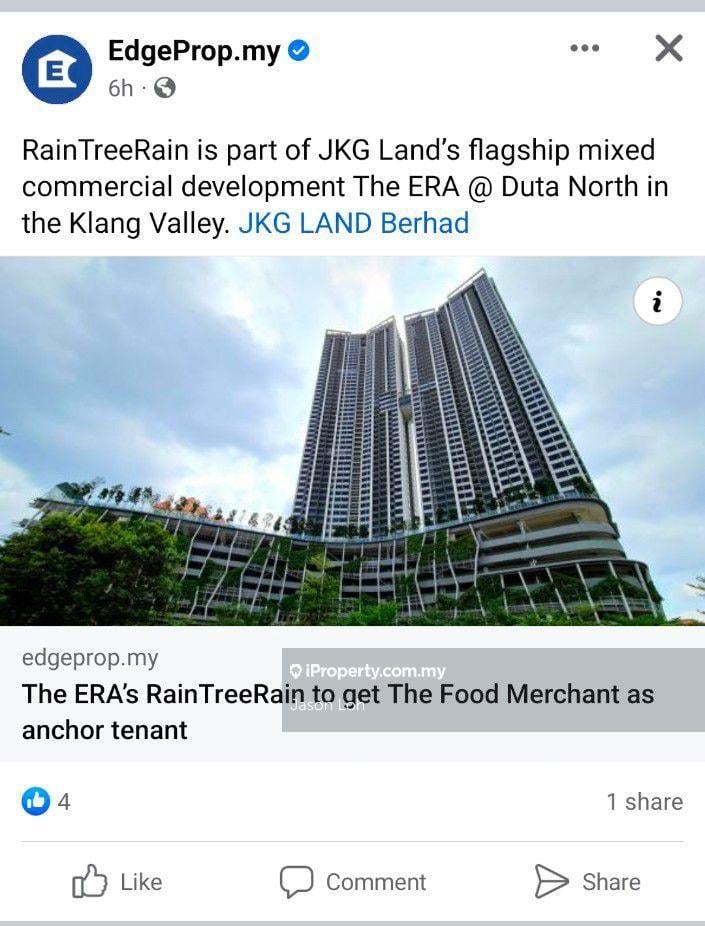View who reacted to this post

(x=46, y=801)
